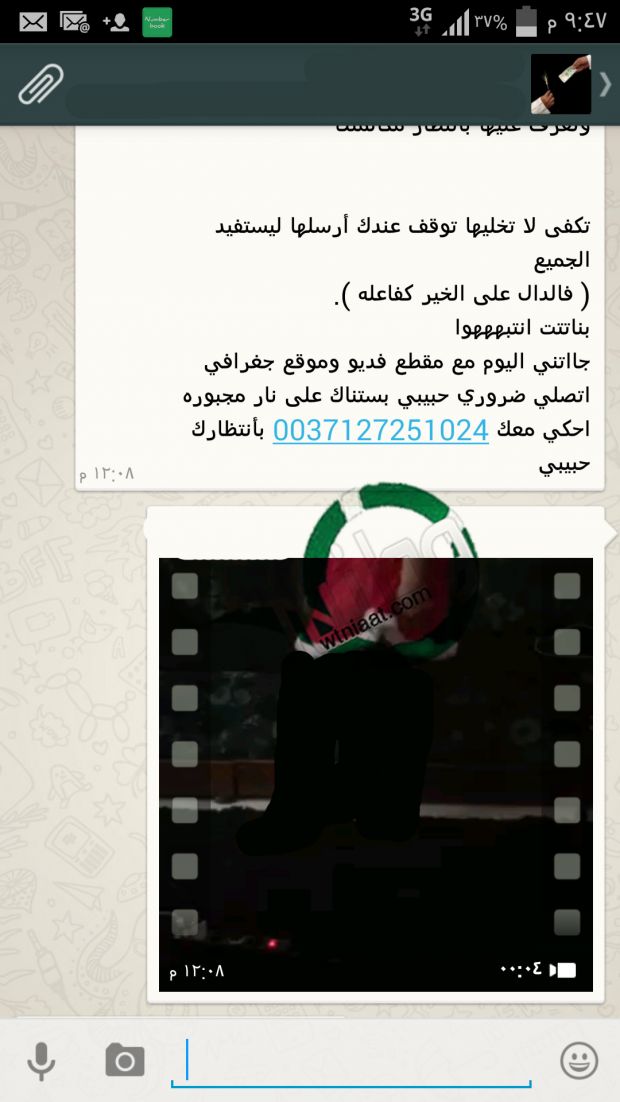Go back using the top-right arrow

click(x=605, y=85)
